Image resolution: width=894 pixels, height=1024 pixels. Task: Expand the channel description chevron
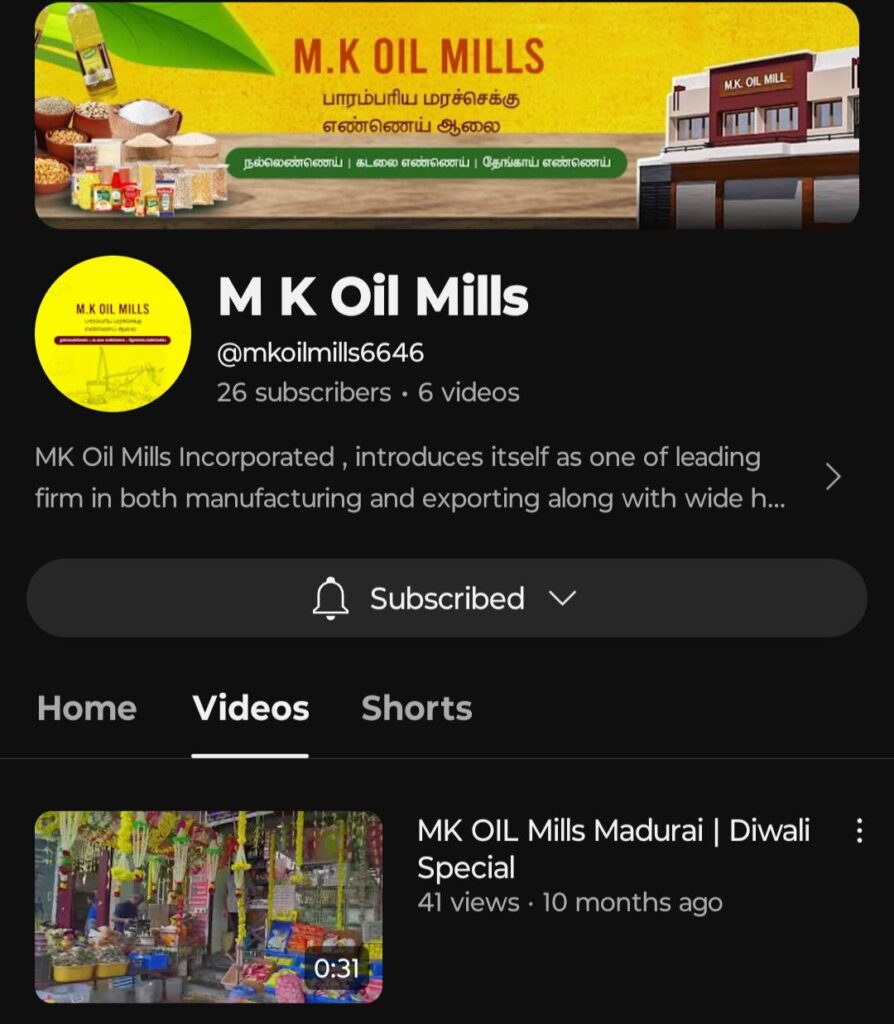(832, 477)
